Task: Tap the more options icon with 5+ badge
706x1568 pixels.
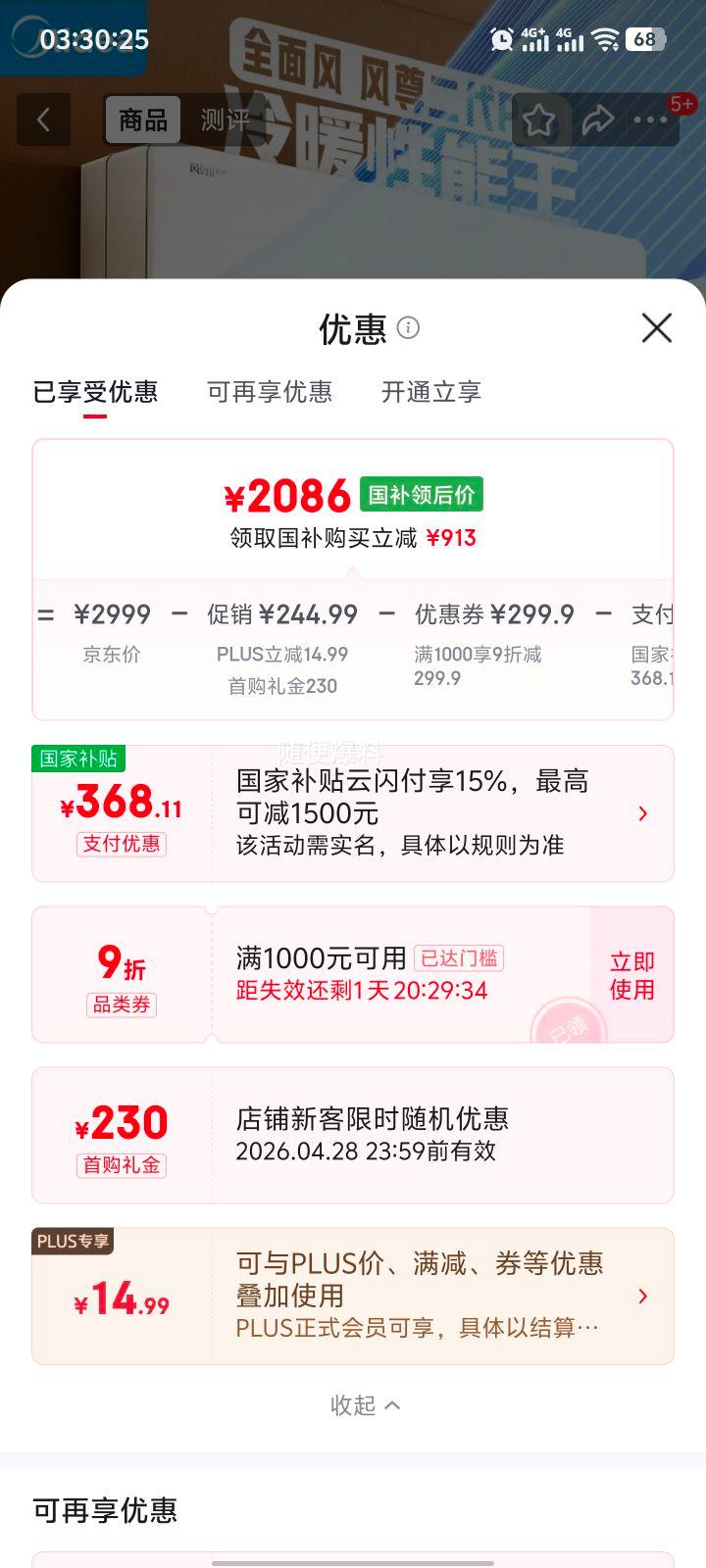Action: [x=651, y=119]
